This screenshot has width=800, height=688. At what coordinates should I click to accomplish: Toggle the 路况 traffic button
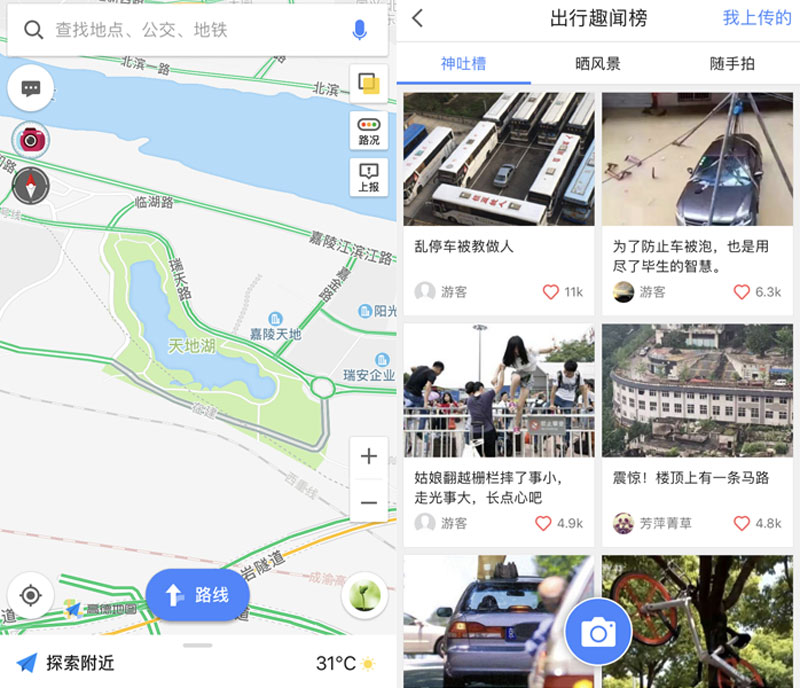click(368, 131)
